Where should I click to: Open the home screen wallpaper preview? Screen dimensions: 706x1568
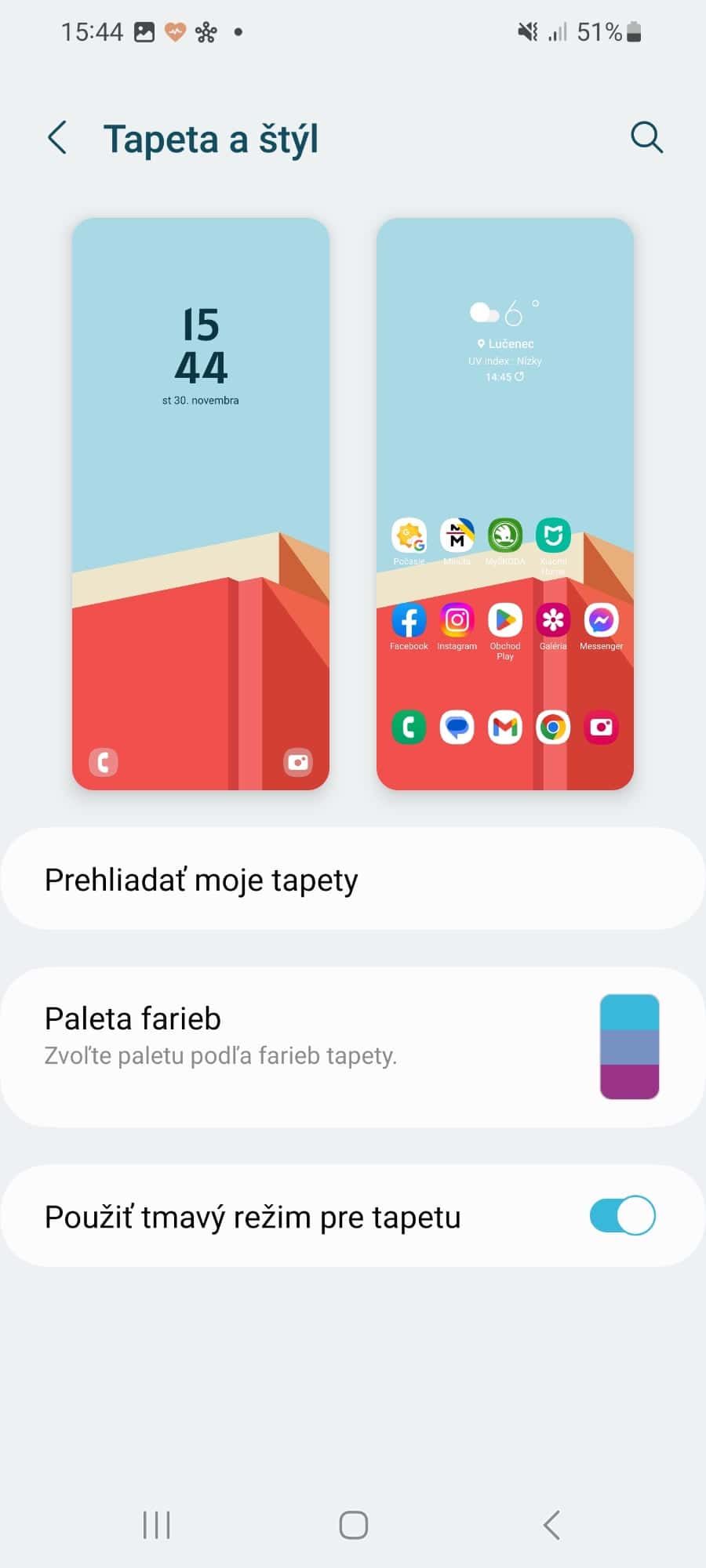pos(504,503)
